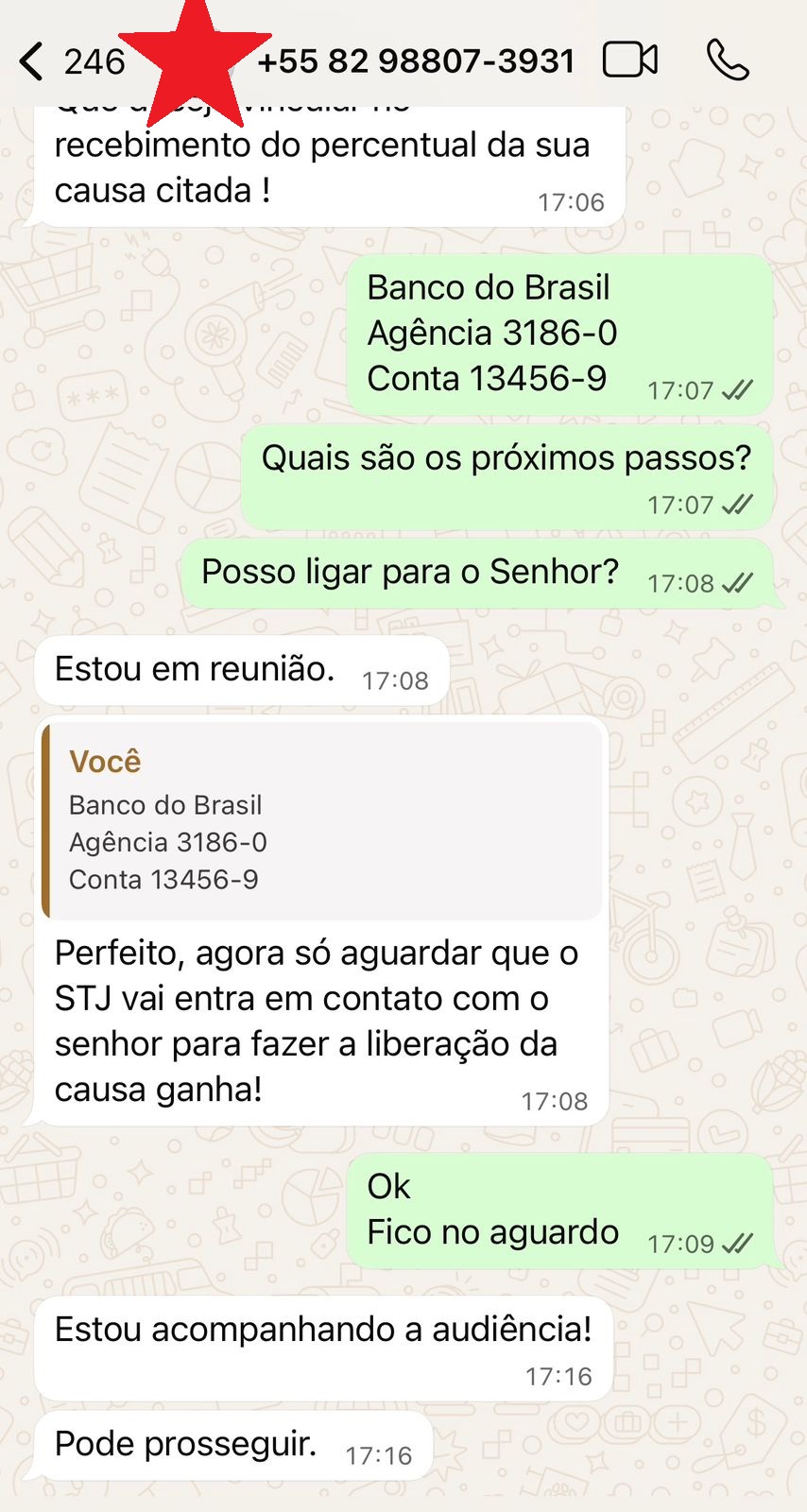This screenshot has width=807, height=1512.
Task: Jump to quoted Banco do Brasil message
Action: (323, 821)
